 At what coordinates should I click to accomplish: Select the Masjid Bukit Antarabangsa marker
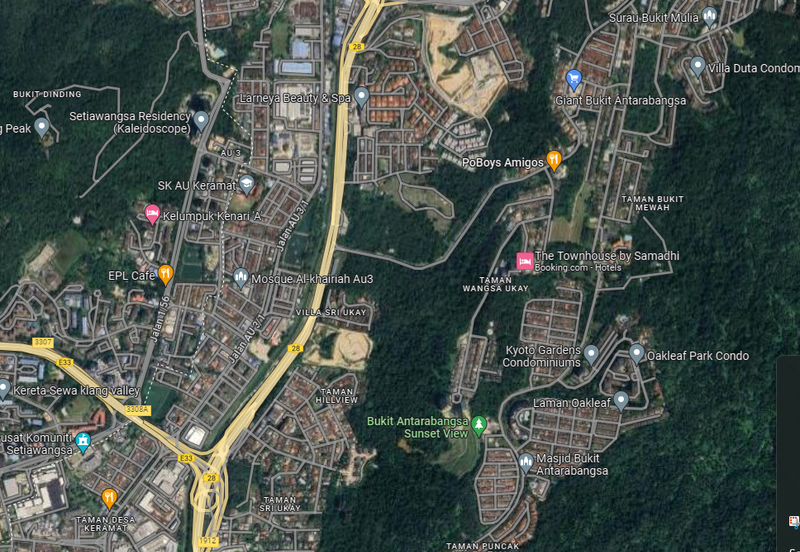coord(526,461)
